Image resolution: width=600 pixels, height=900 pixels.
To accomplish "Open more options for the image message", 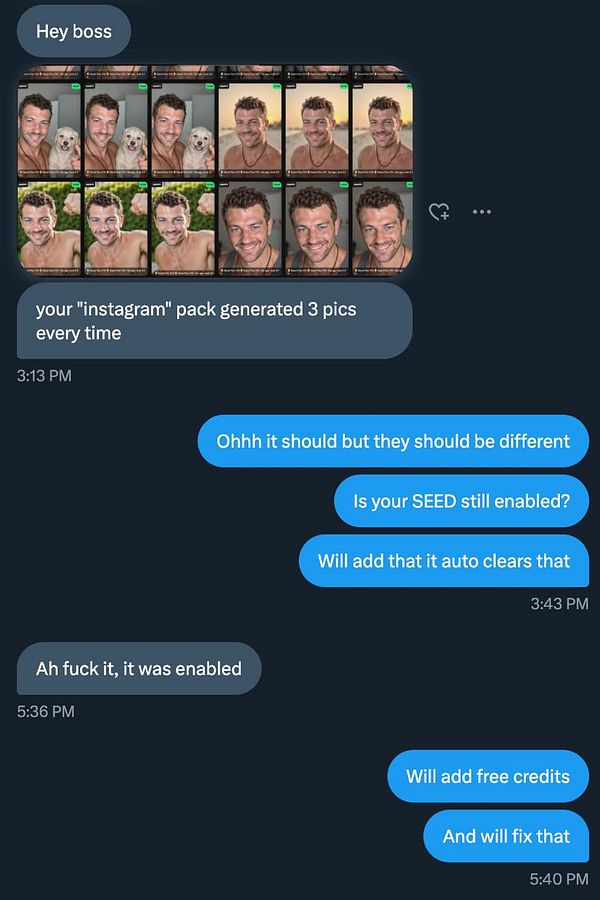I will click(481, 212).
